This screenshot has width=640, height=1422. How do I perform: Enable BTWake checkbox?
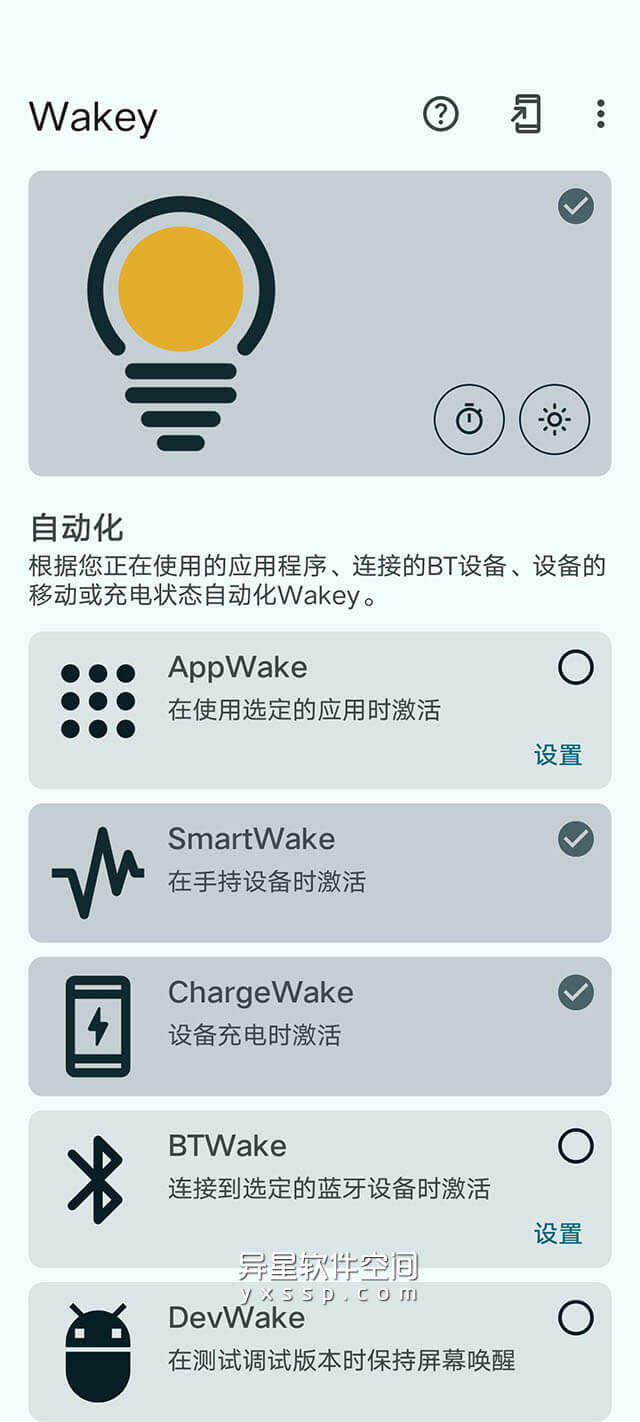click(x=575, y=1146)
